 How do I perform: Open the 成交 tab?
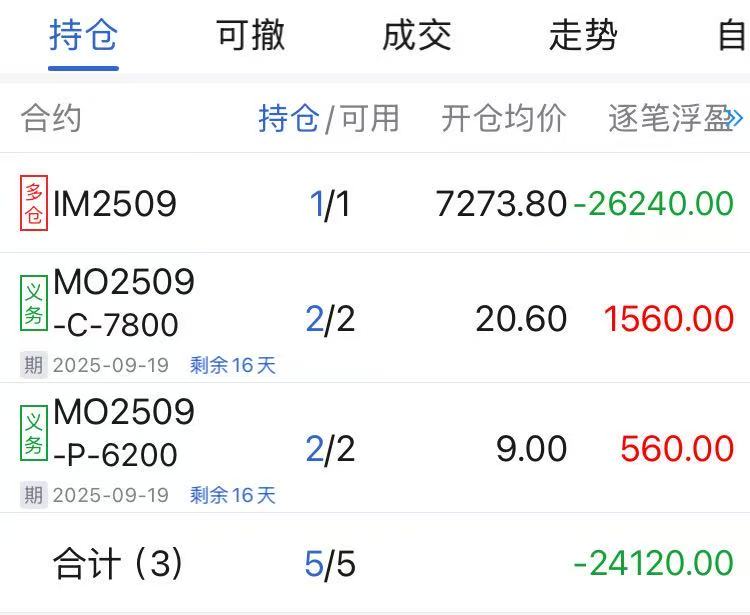(417, 37)
